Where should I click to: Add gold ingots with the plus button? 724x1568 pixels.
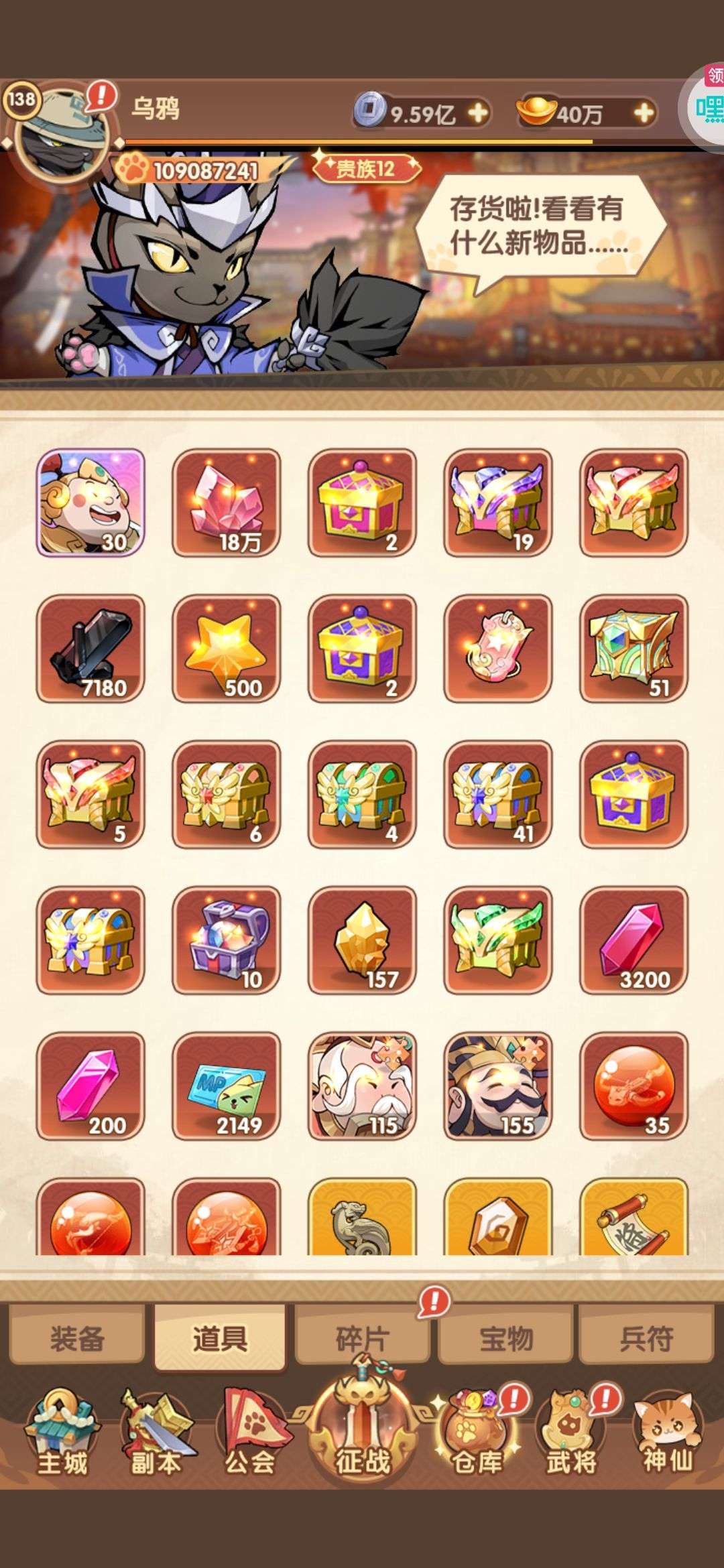644,113
